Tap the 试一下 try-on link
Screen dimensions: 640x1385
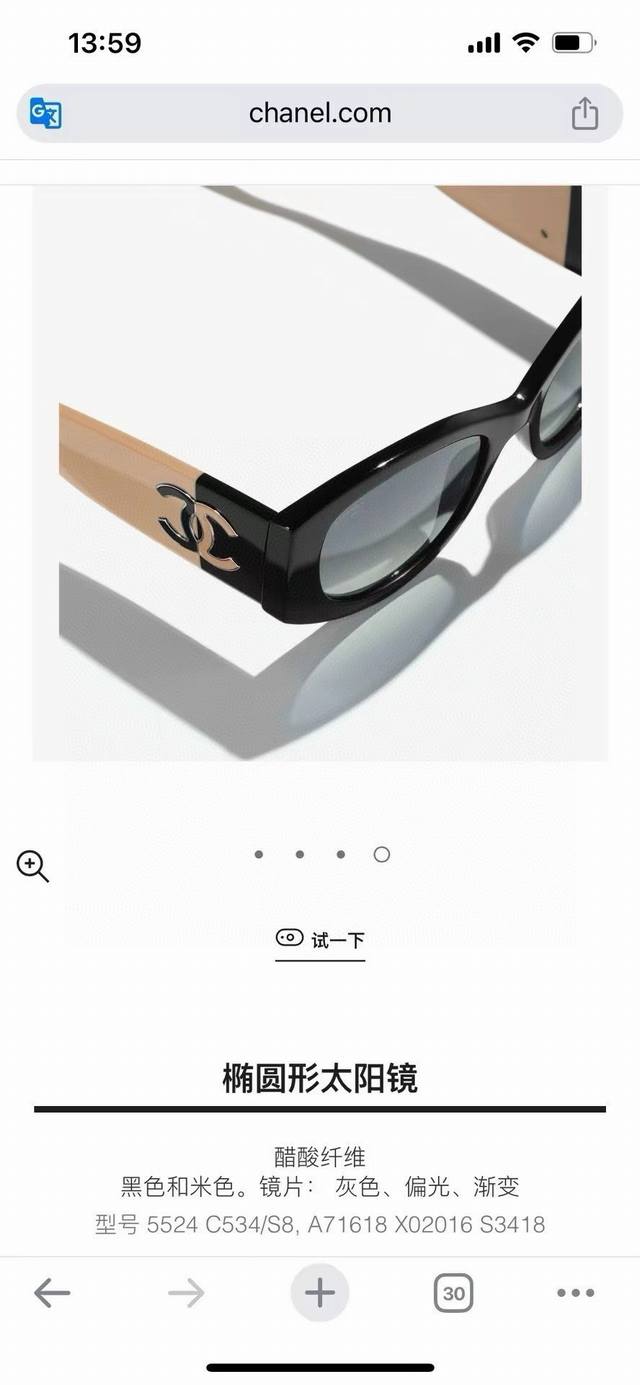320,939
